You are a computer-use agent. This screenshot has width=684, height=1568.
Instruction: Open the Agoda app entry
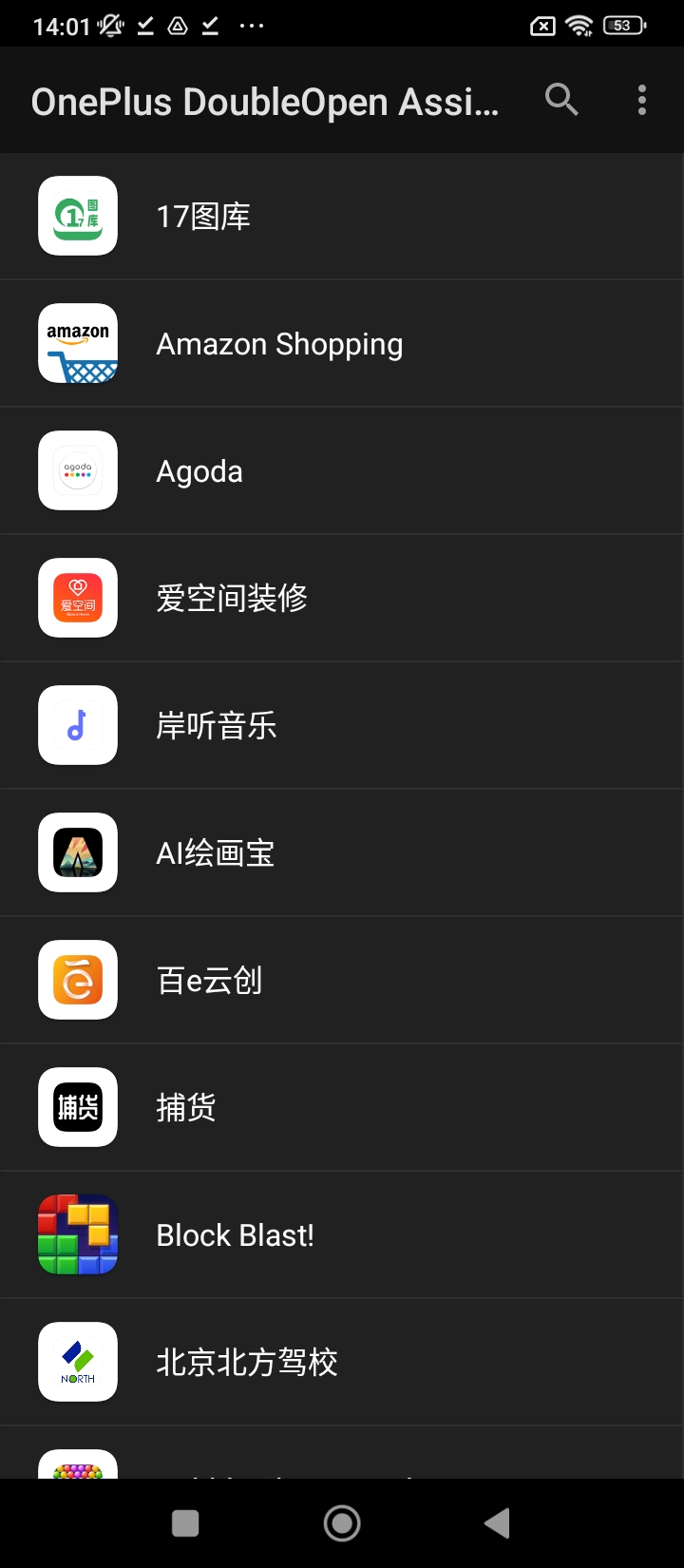click(x=342, y=471)
